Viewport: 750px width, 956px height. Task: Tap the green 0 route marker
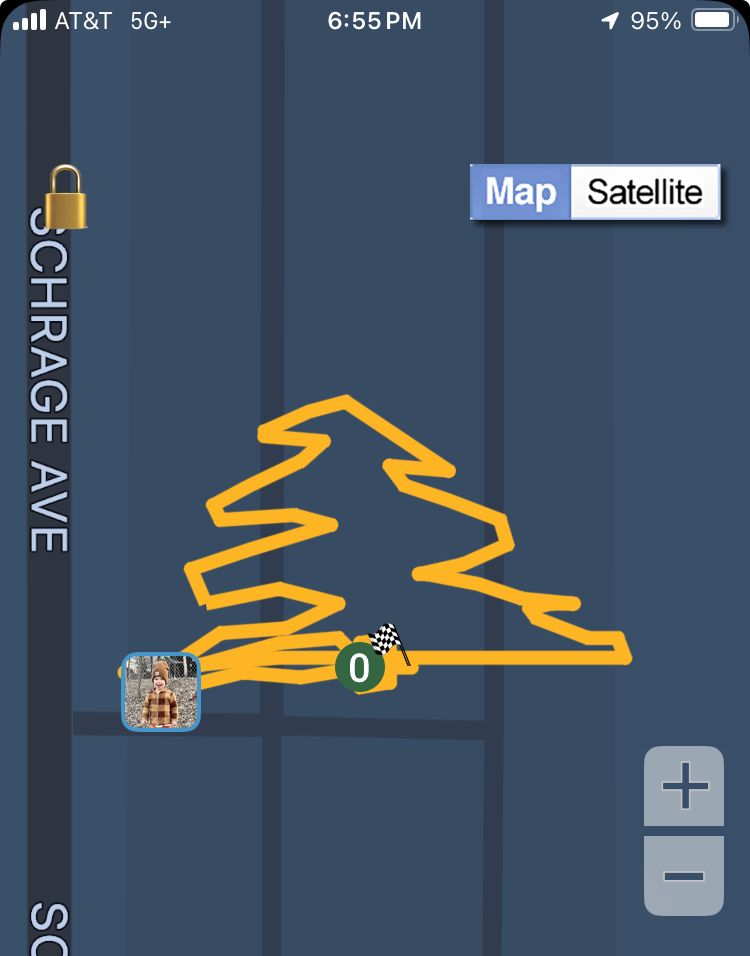[x=359, y=667]
